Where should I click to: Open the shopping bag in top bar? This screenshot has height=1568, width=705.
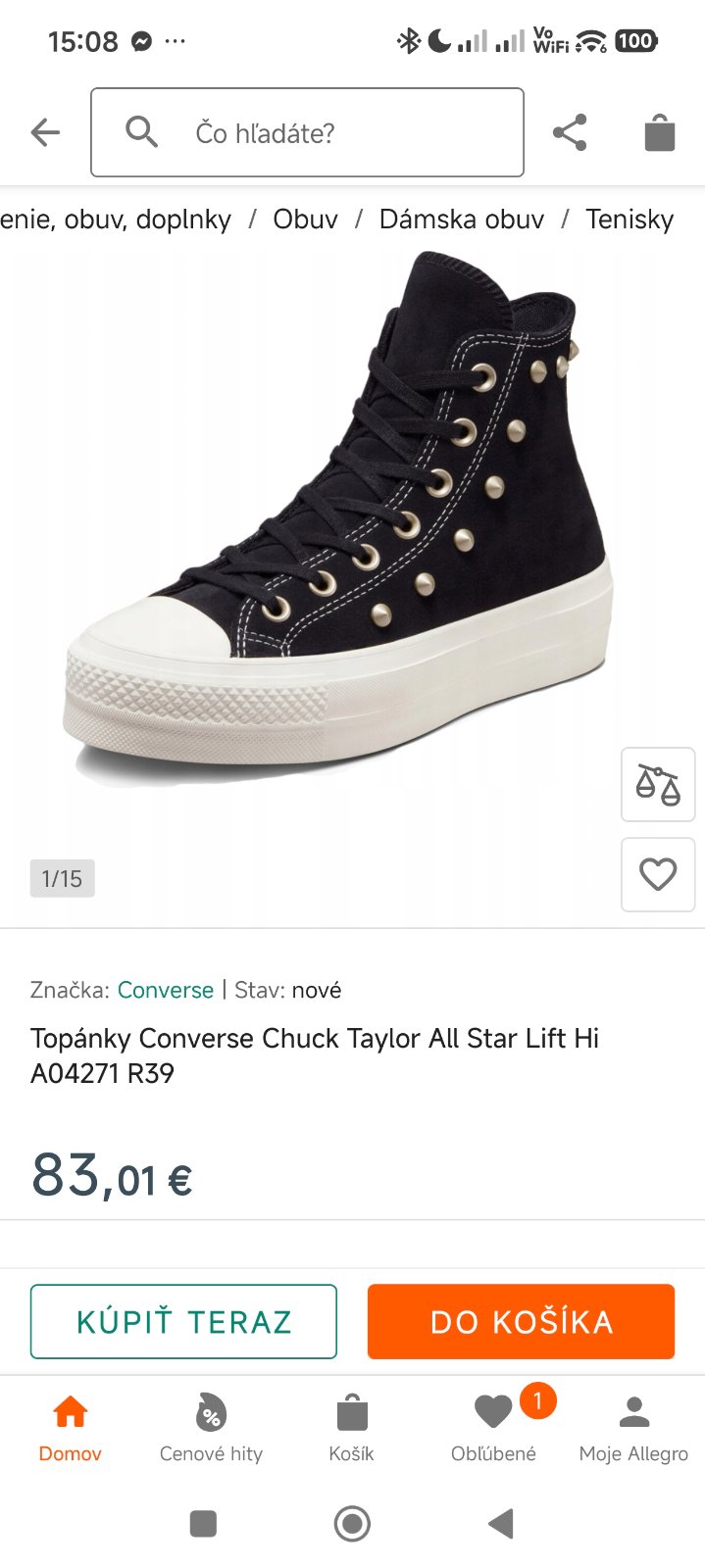(x=659, y=132)
